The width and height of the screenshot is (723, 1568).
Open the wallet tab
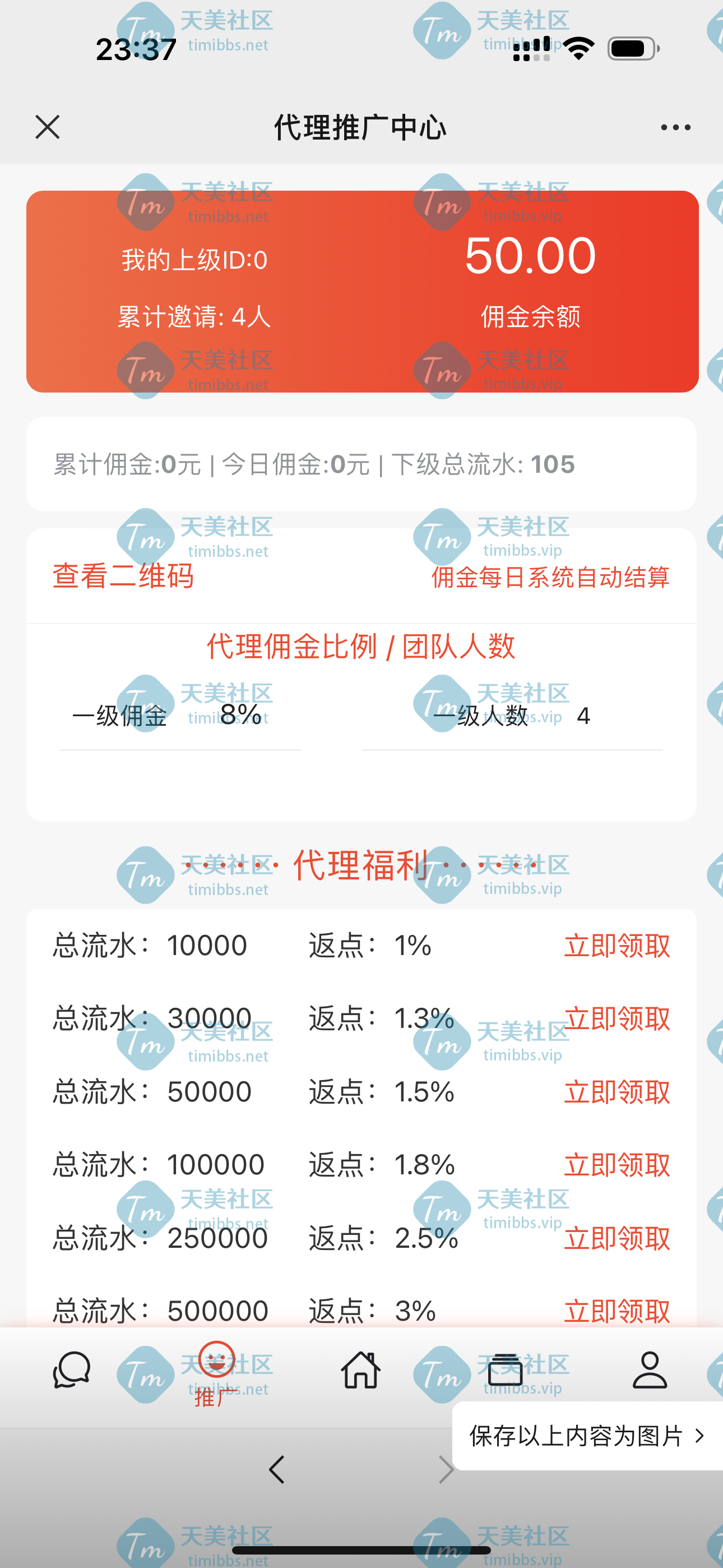tap(505, 1370)
